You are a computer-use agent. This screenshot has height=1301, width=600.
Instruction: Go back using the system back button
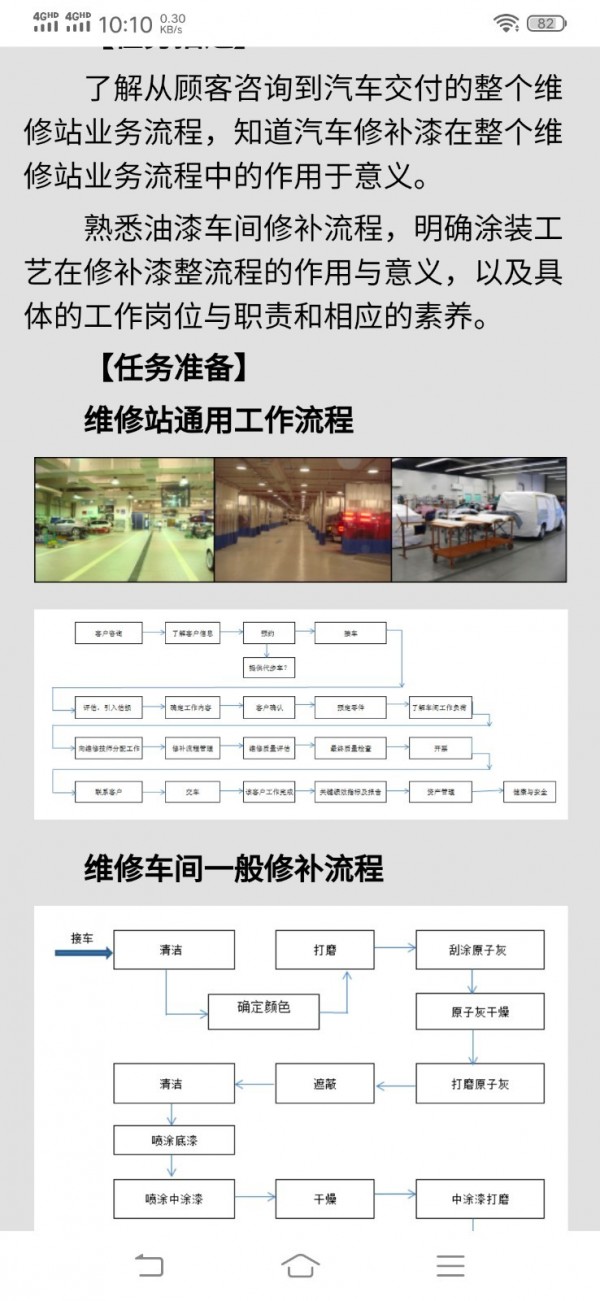[149, 1265]
